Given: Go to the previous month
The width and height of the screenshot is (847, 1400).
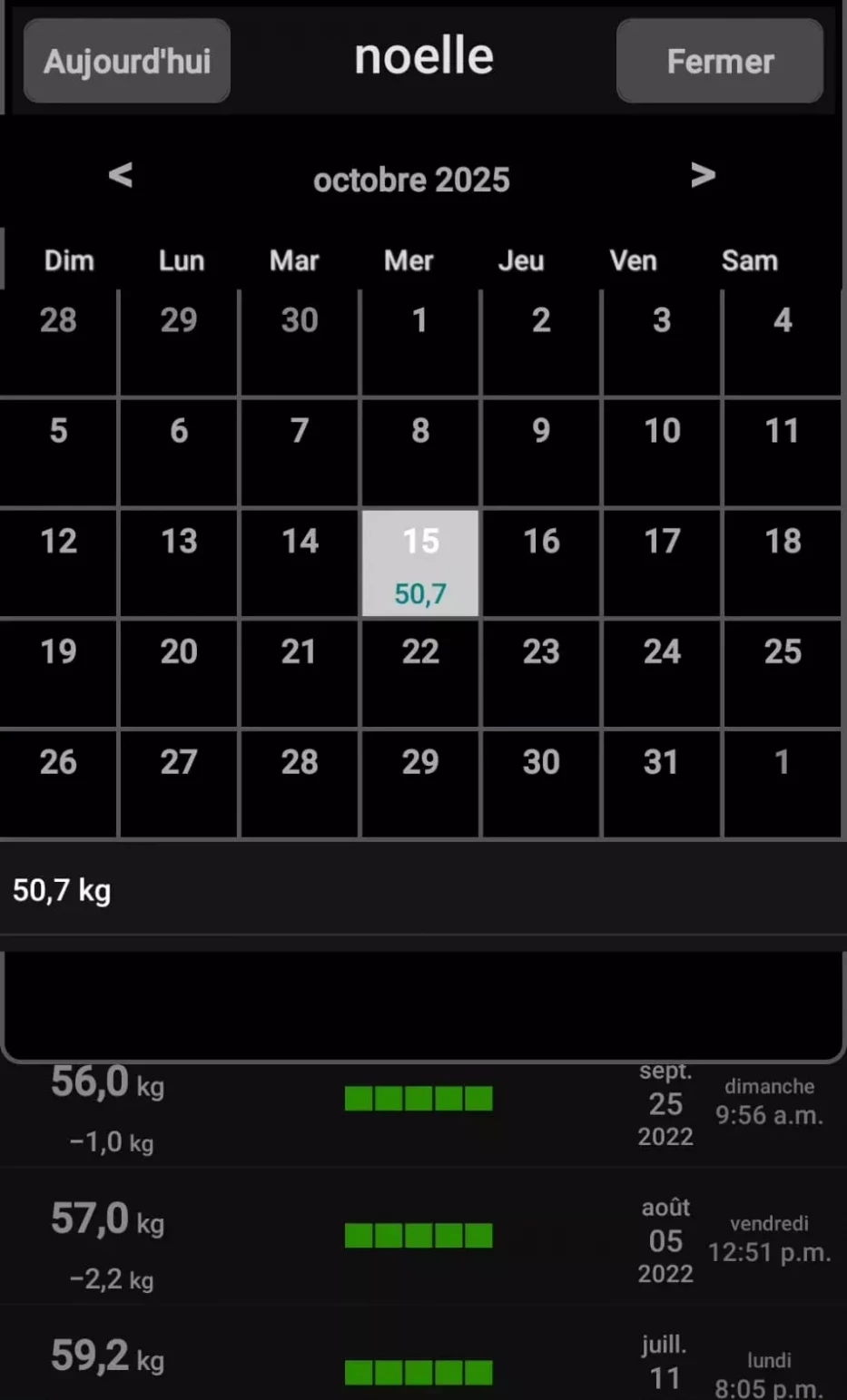Looking at the screenshot, I should [x=121, y=175].
